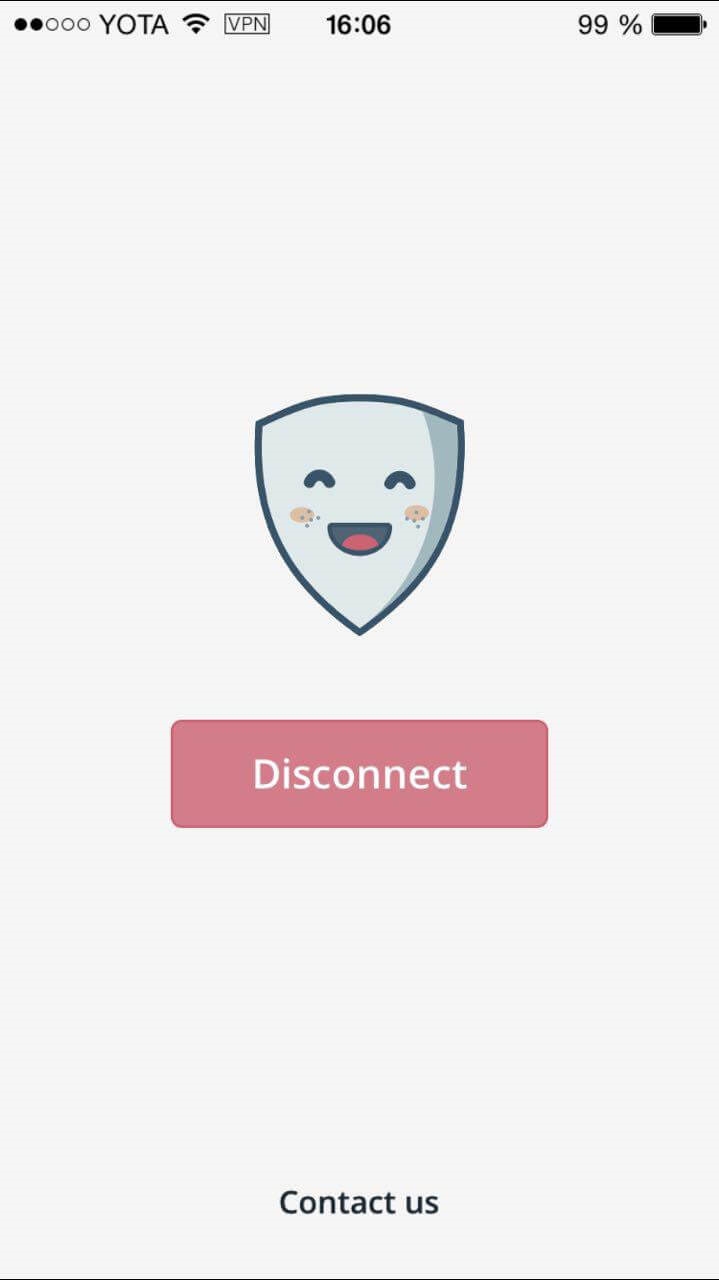Open the Contact us link
719x1280 pixels.
(x=359, y=1201)
